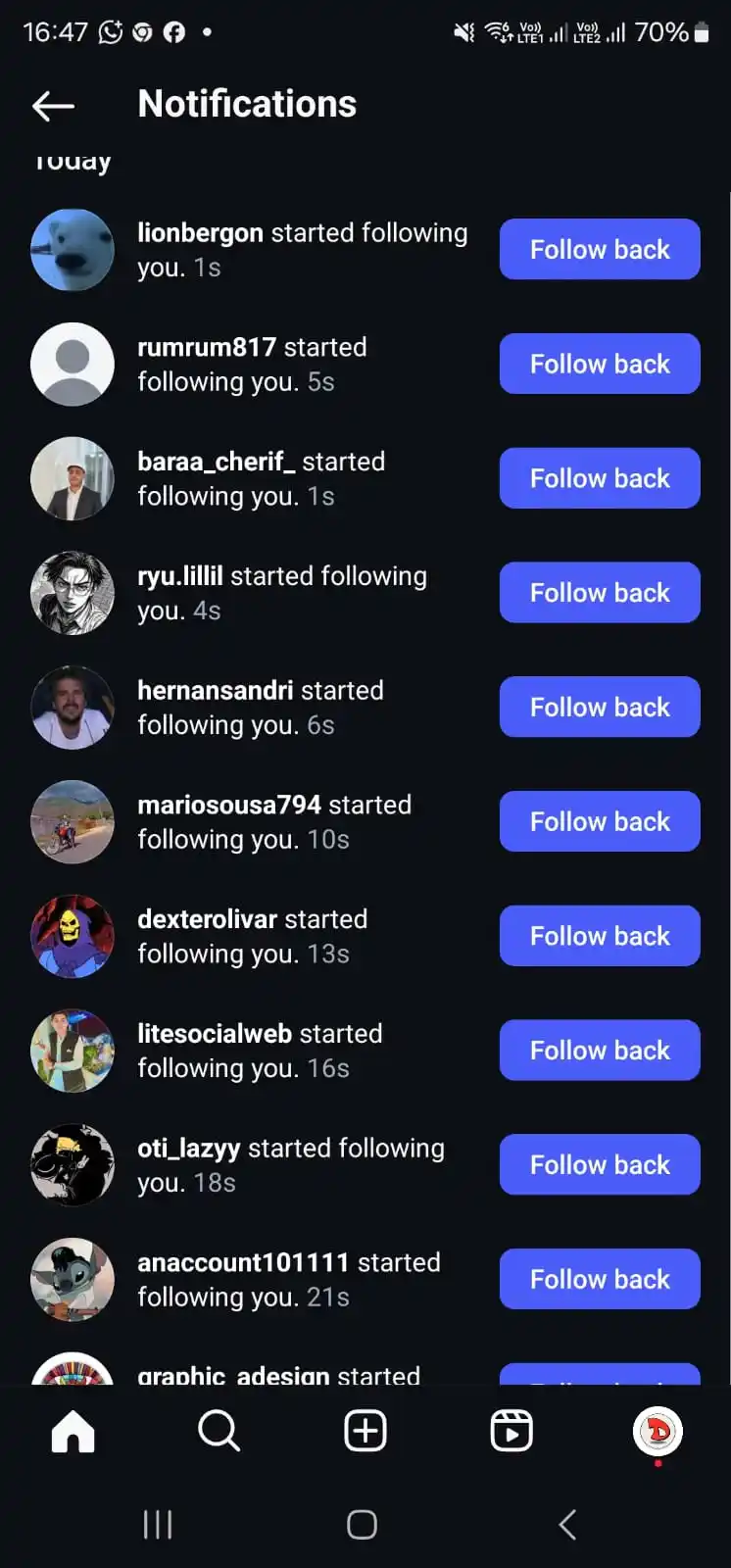
Task: Open lionbergon's profile picture
Action: pos(73,250)
